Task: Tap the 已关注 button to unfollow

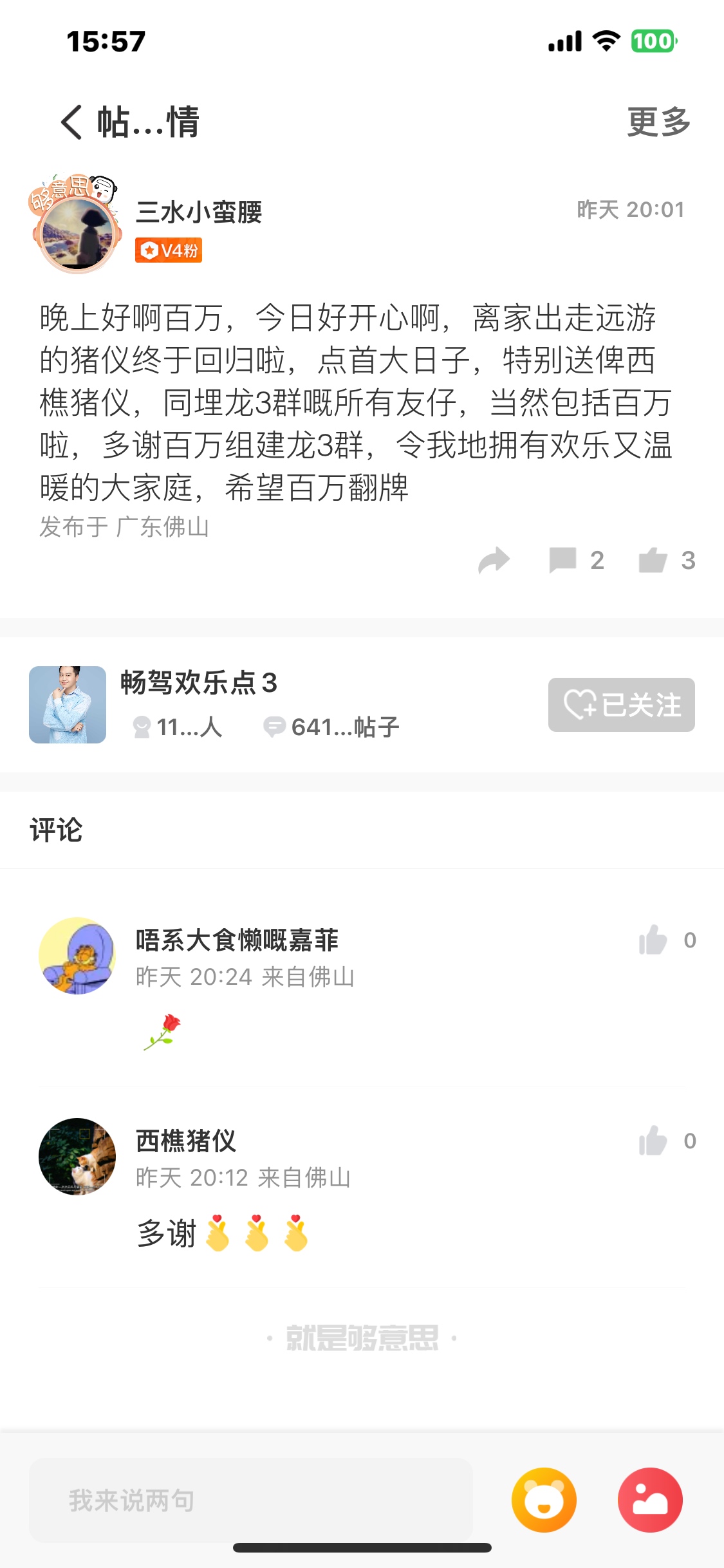Action: pyautogui.click(x=621, y=705)
